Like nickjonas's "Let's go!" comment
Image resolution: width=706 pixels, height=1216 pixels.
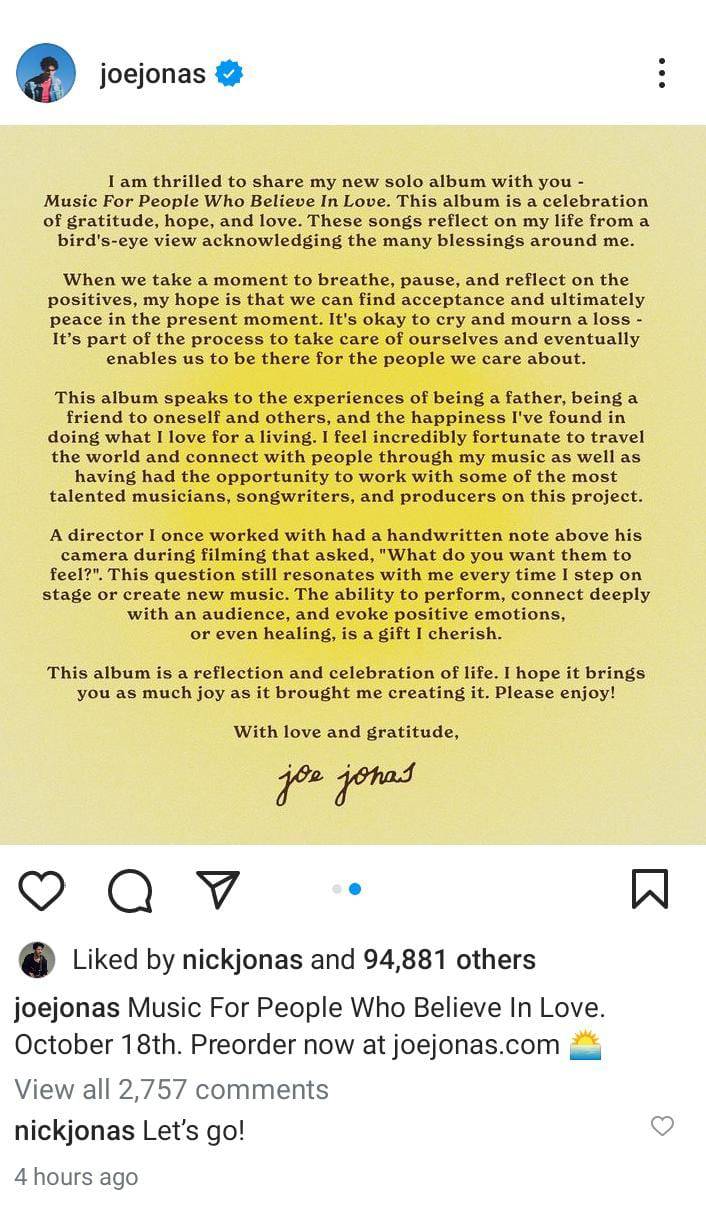(662, 1127)
